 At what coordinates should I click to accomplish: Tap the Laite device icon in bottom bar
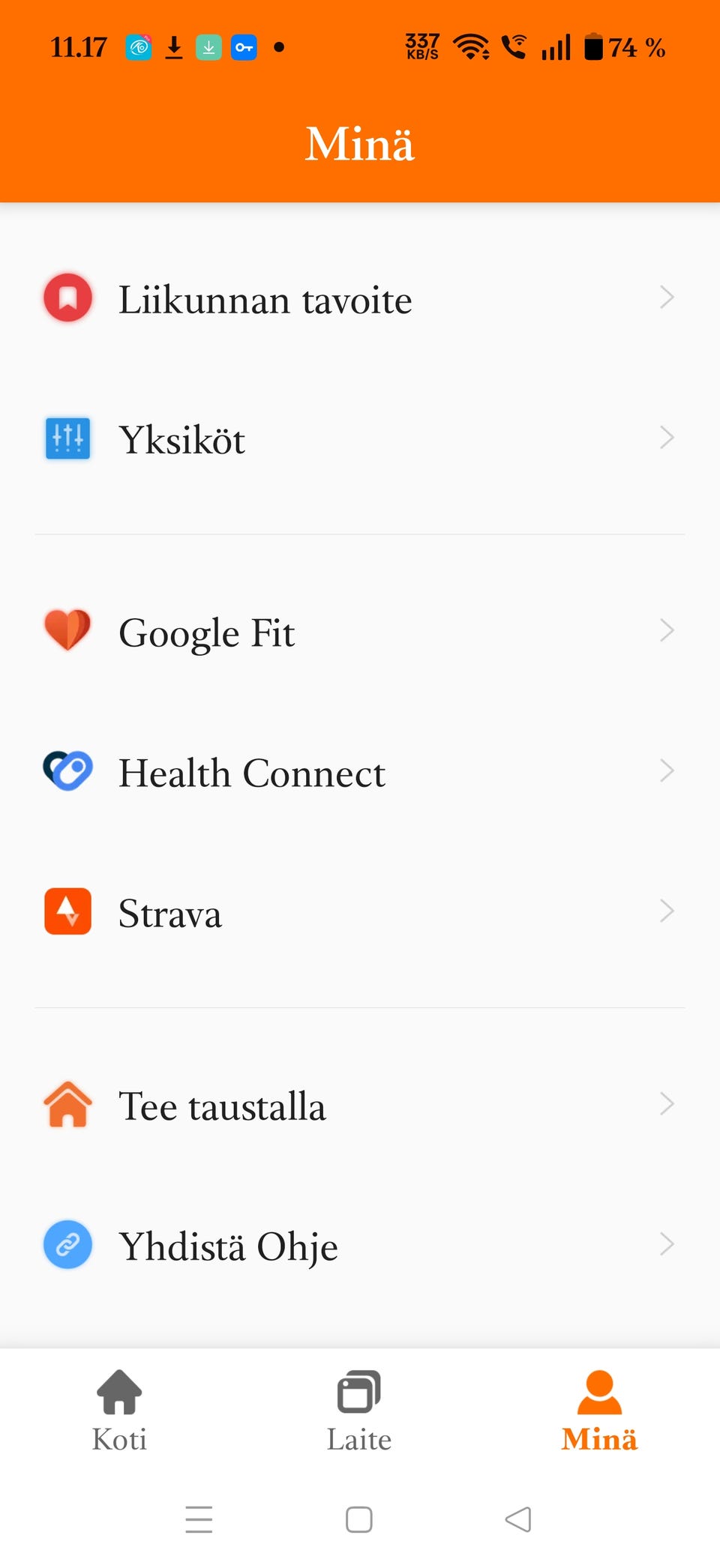pos(359,1392)
